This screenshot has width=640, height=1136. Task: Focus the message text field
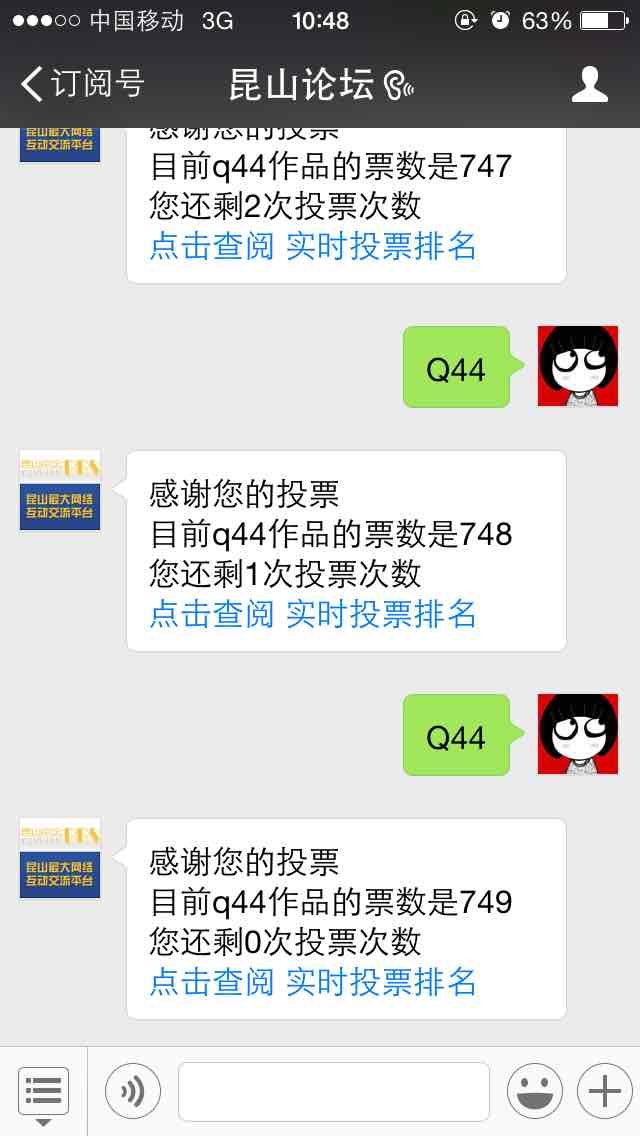pos(334,1092)
